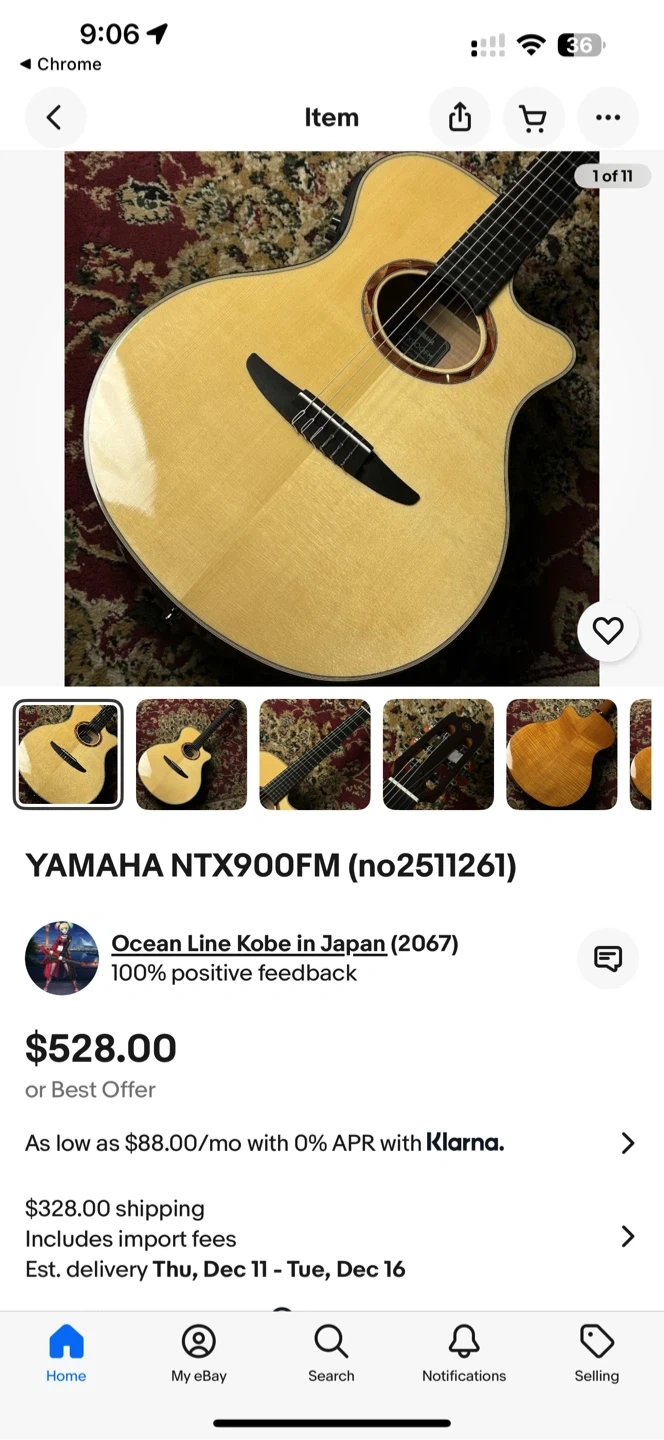Add the guitar to your watchlist

608,631
